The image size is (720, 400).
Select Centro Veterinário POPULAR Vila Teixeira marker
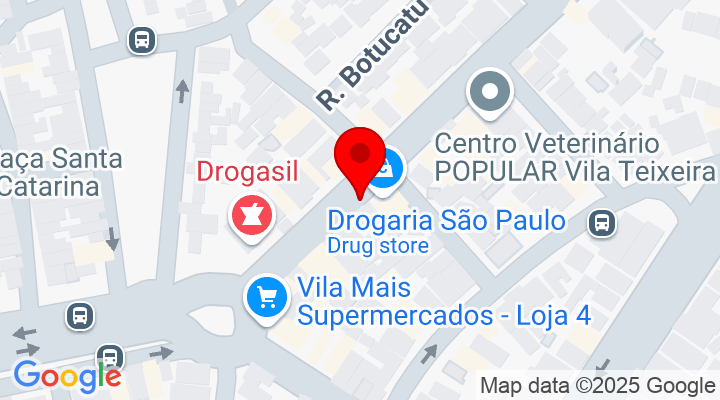[x=490, y=93]
